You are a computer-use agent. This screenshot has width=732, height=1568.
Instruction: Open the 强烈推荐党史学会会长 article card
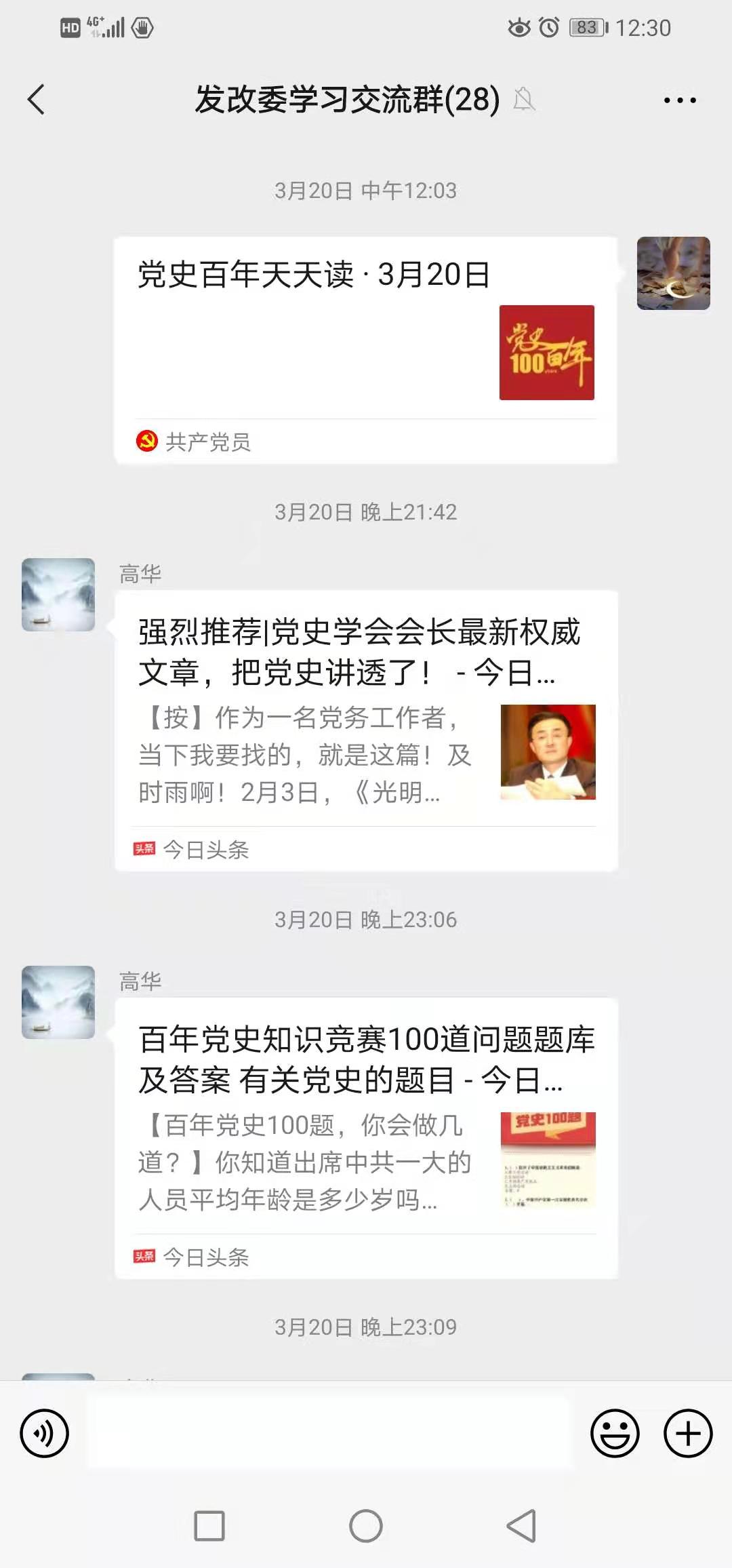[366, 730]
